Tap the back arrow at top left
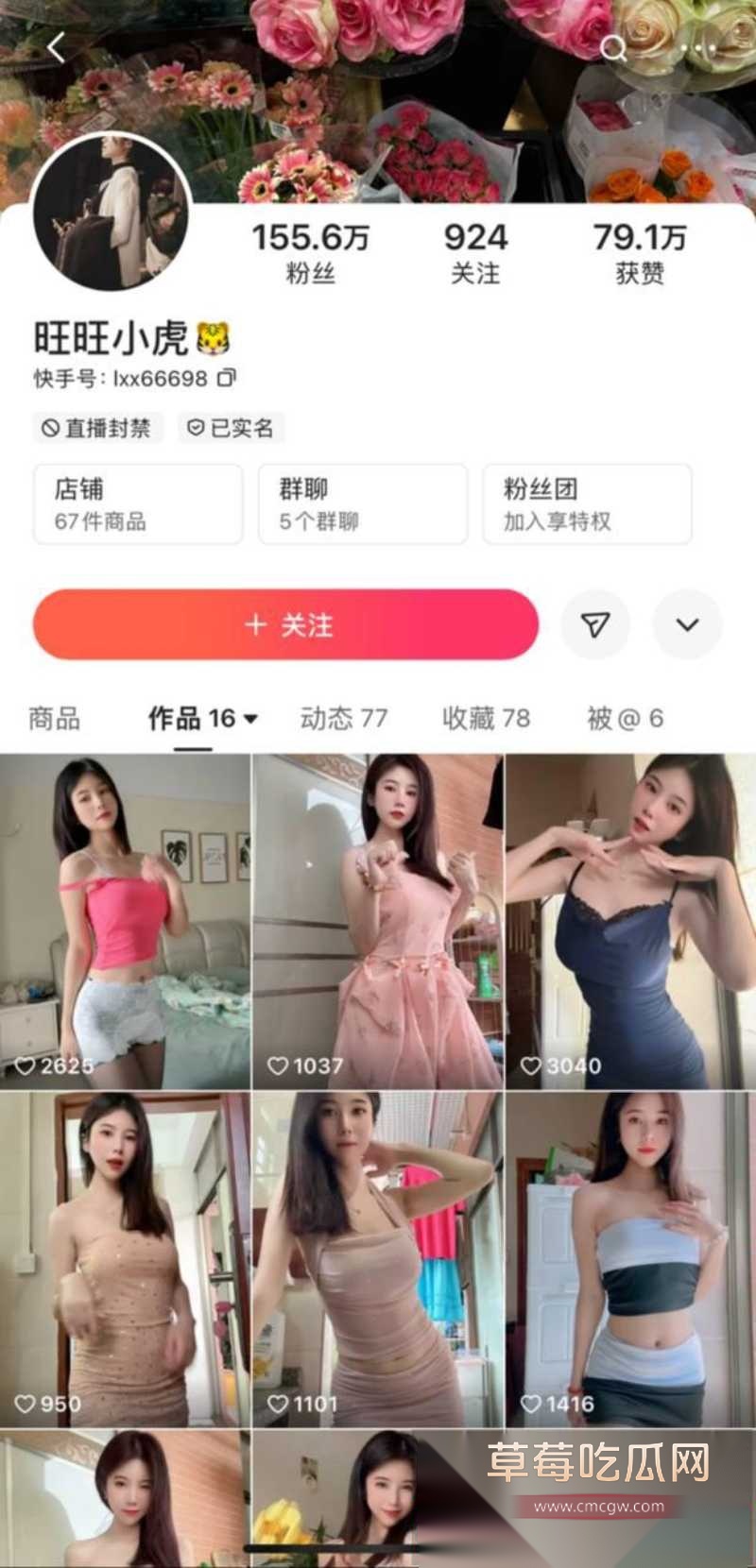756x1568 pixels. point(57,47)
